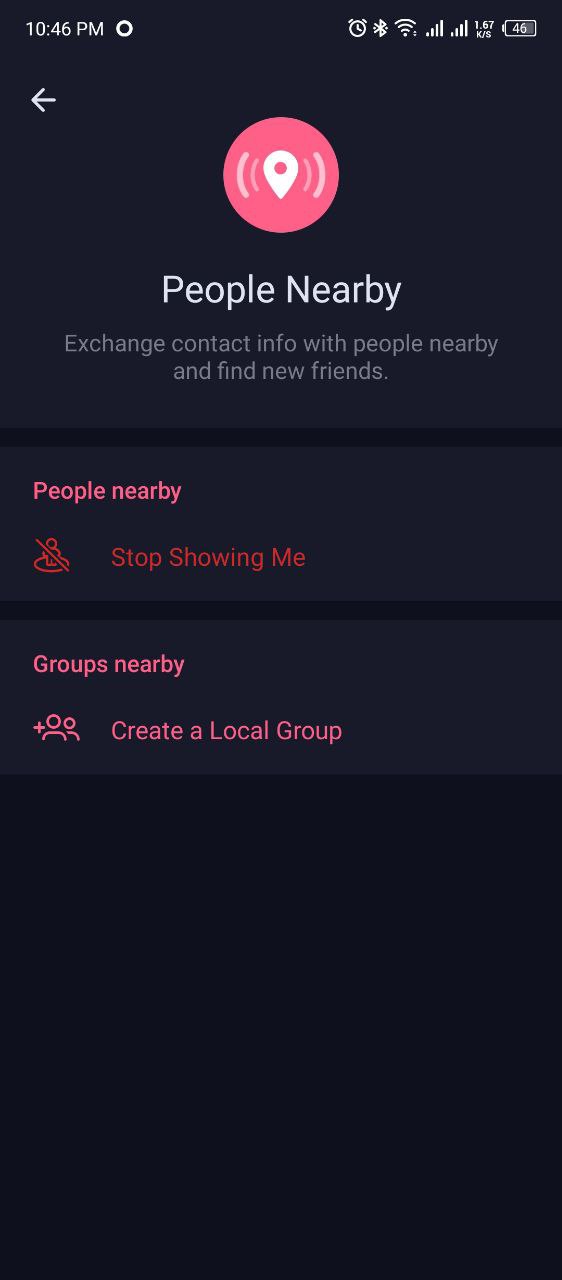Select Stop Showing Me
562x1280 pixels.
coord(281,557)
